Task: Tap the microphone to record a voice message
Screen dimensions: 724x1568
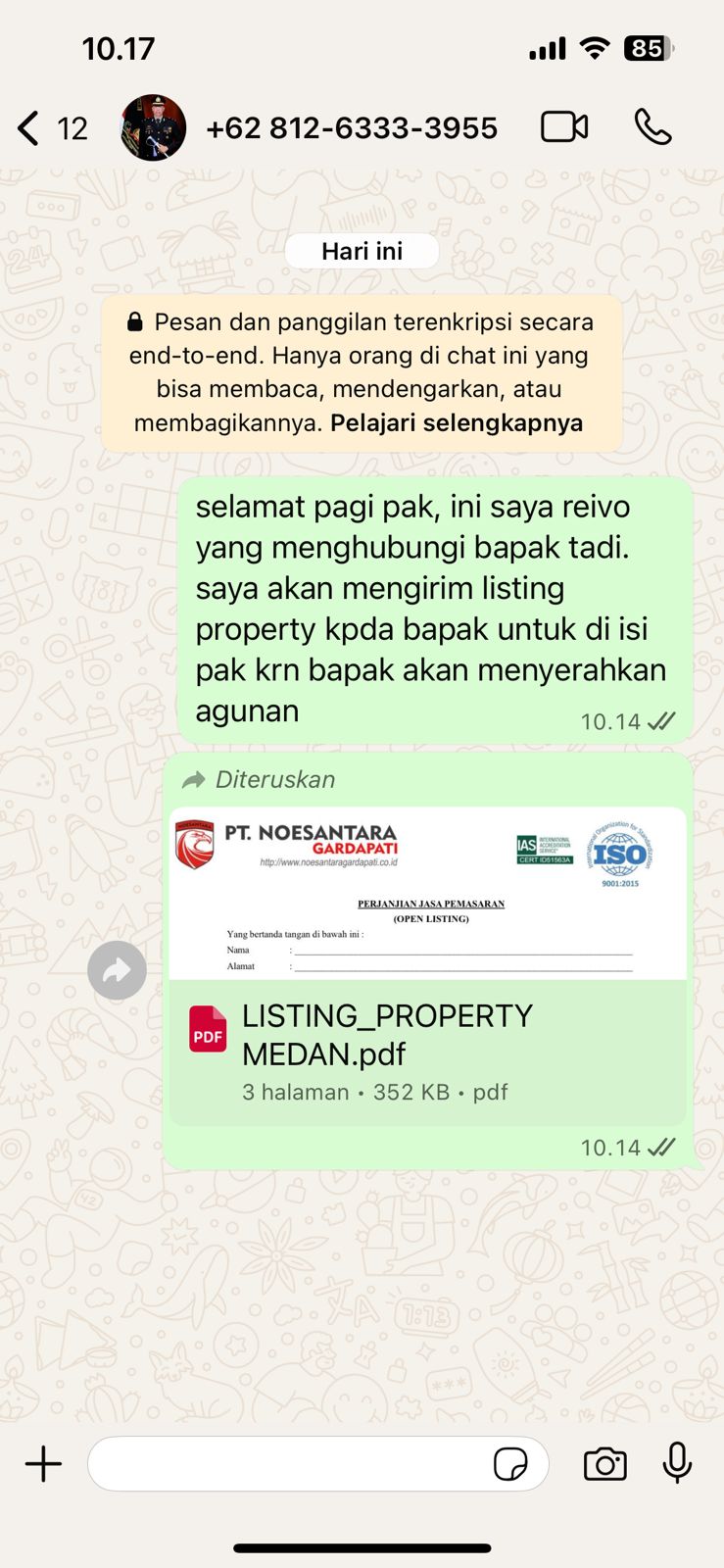Action: pyautogui.click(x=677, y=1463)
